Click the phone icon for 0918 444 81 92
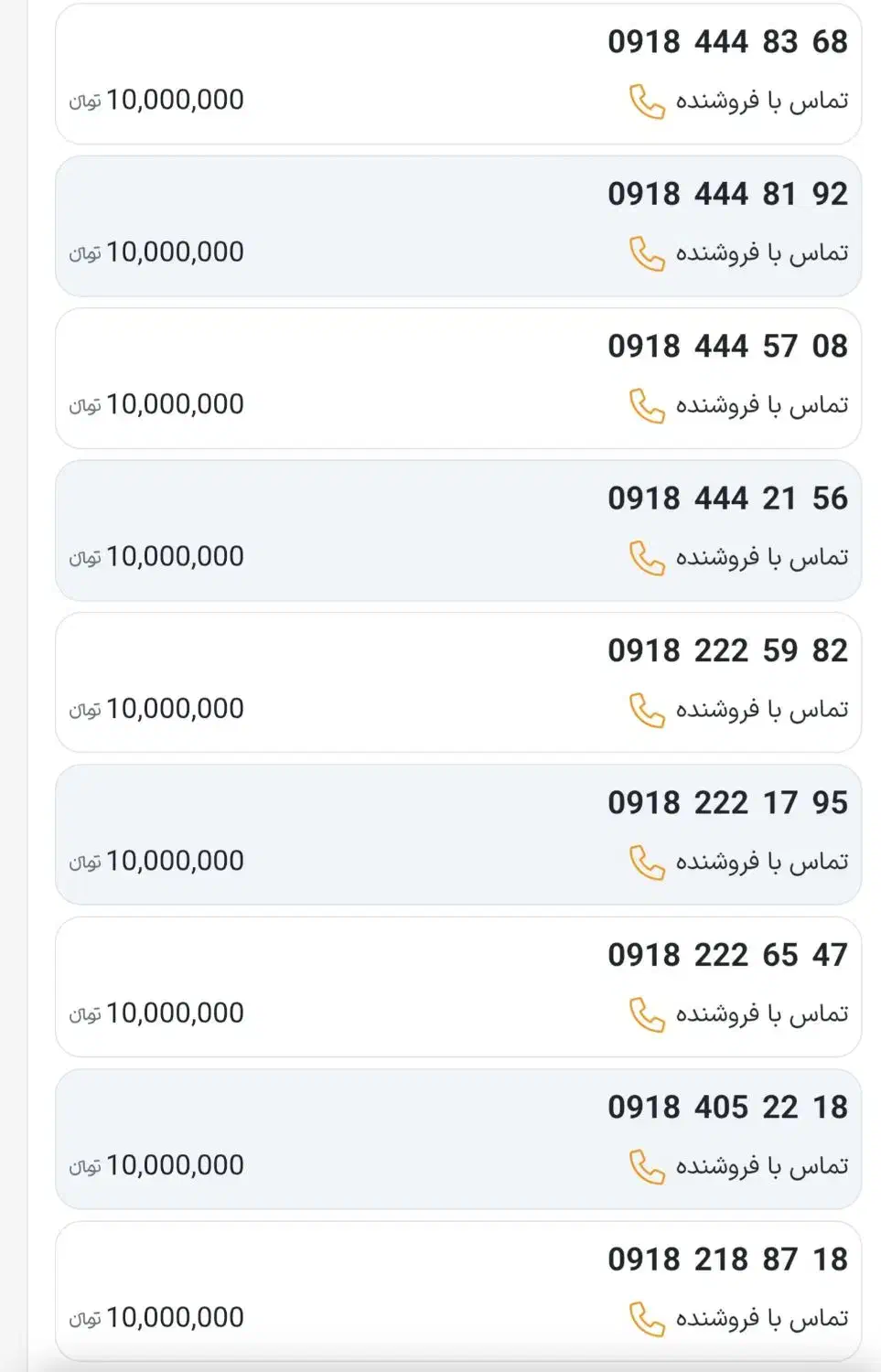Viewport: 881px width, 1372px height. [648, 255]
